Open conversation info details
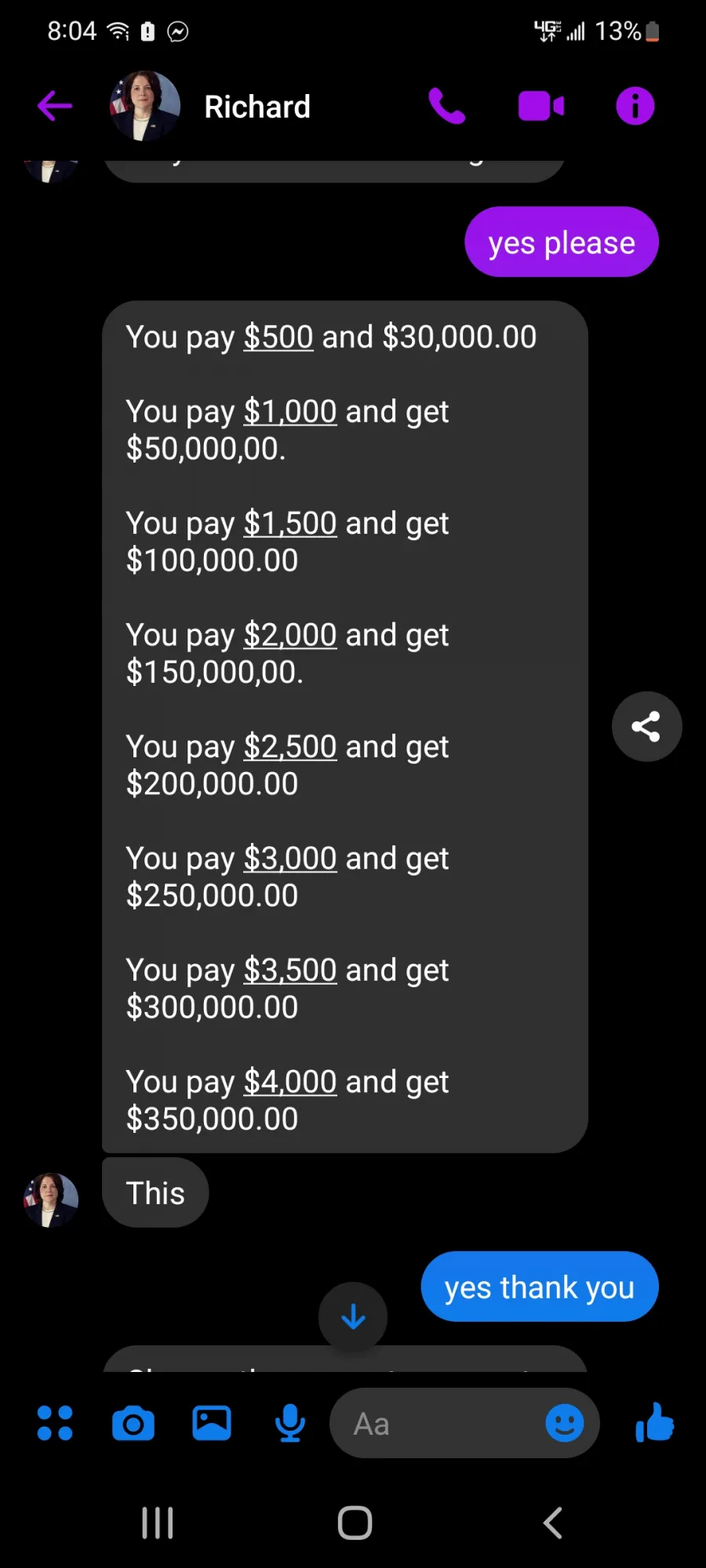 coord(635,106)
